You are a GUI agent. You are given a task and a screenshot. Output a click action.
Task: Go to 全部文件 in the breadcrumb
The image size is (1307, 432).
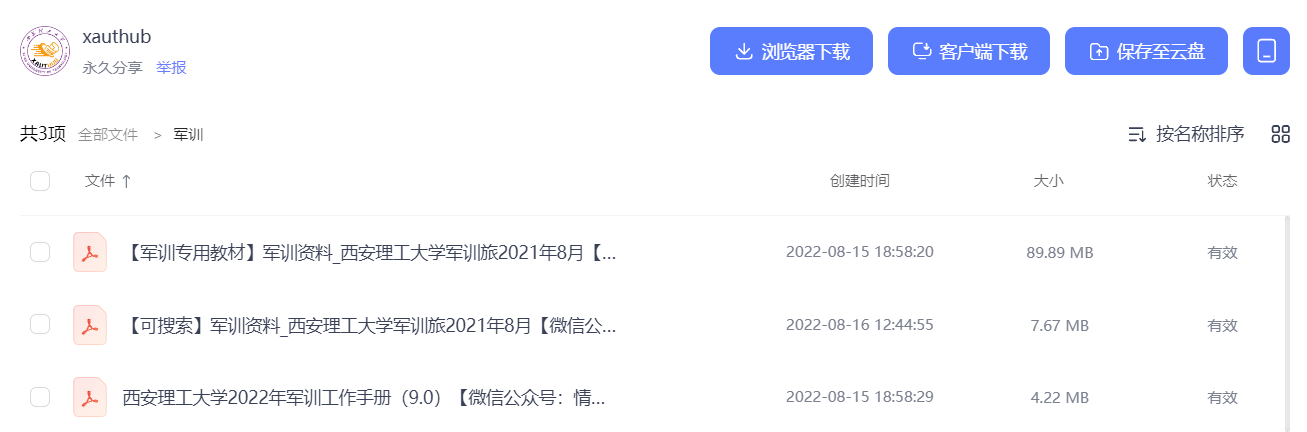pyautogui.click(x=108, y=134)
